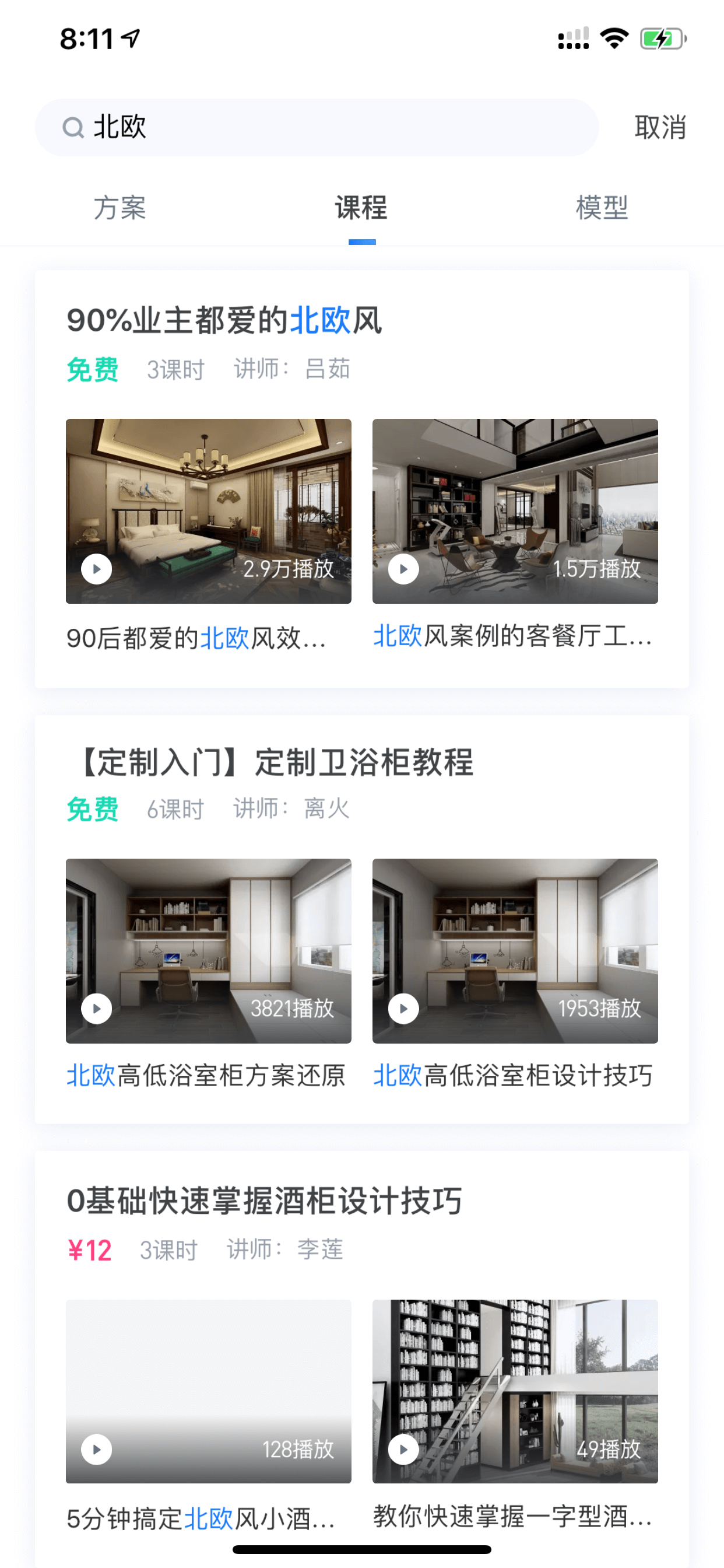Open the course 90%业主都爱的北欧风

tap(224, 320)
